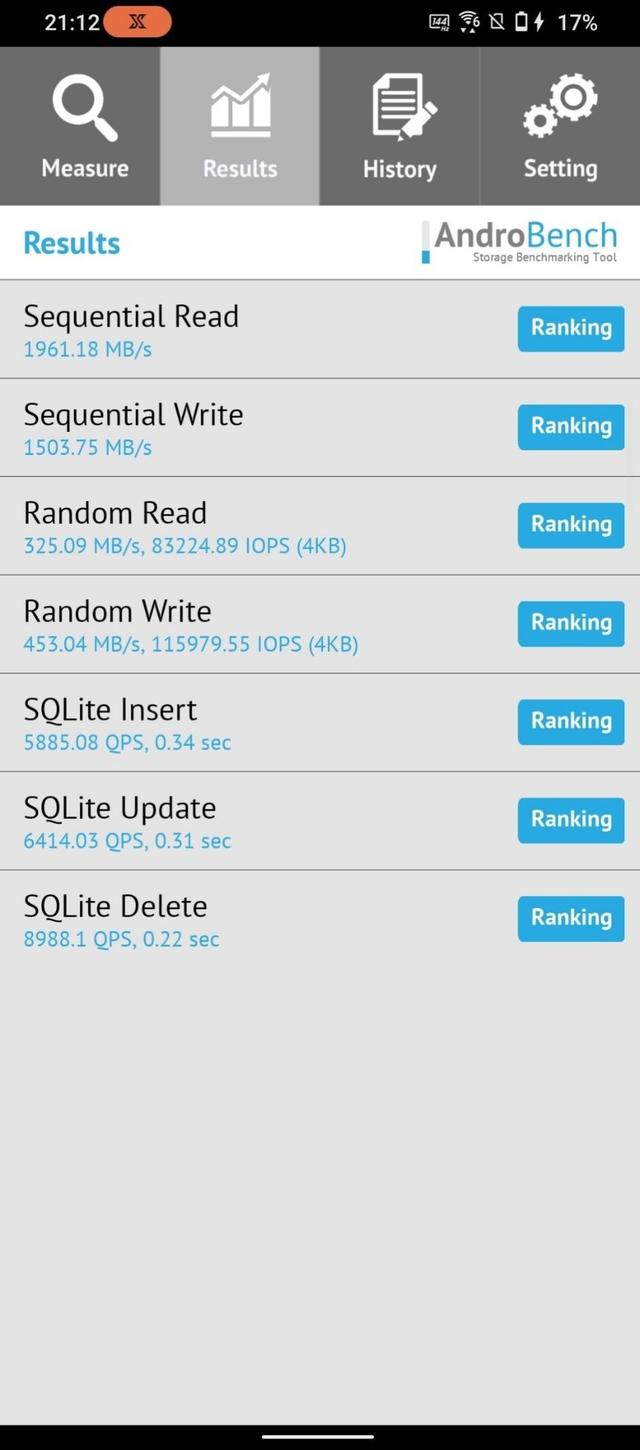This screenshot has width=640, height=1450.
Task: Tap Ranking next to Sequential Write
Action: click(571, 426)
